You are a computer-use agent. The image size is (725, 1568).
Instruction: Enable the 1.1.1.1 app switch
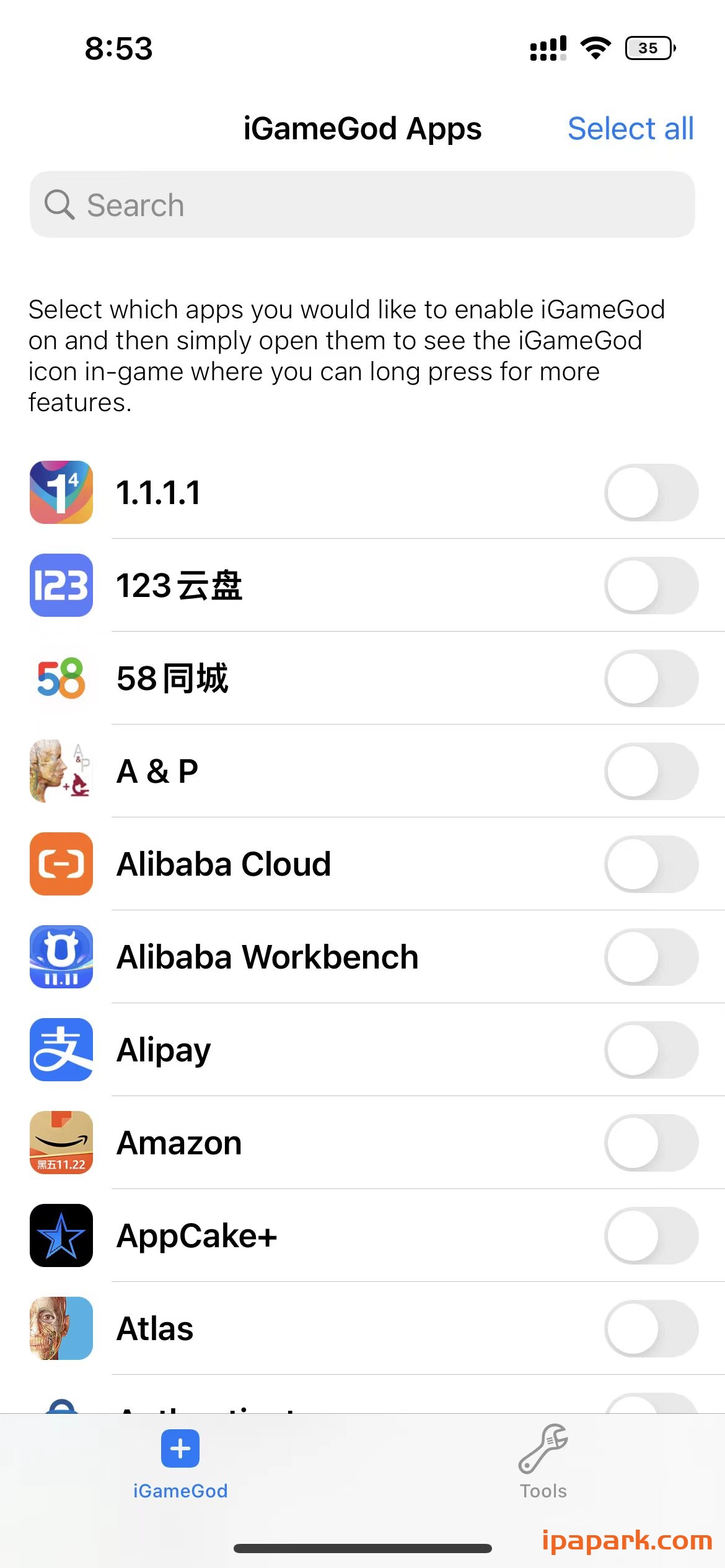pos(651,492)
